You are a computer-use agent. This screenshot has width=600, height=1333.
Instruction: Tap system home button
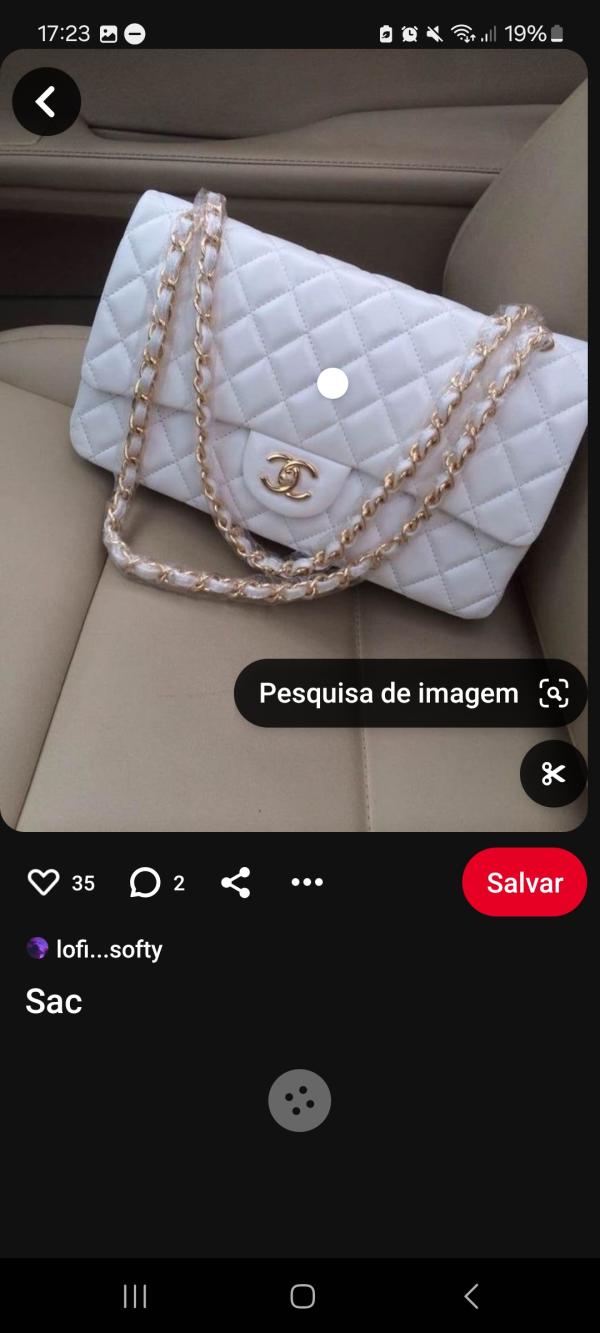click(x=302, y=1297)
